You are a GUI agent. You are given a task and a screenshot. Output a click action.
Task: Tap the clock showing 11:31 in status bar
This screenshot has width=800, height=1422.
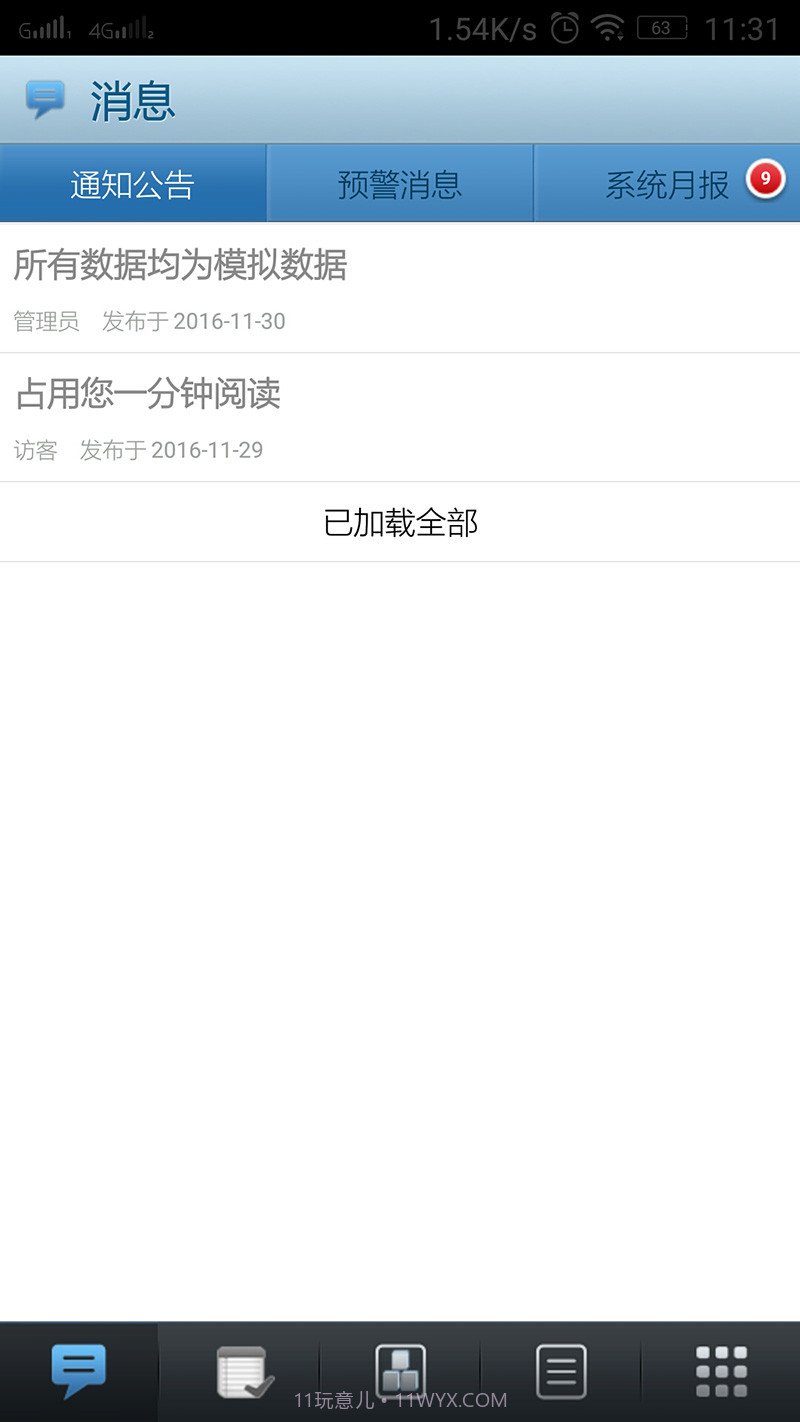pos(740,27)
